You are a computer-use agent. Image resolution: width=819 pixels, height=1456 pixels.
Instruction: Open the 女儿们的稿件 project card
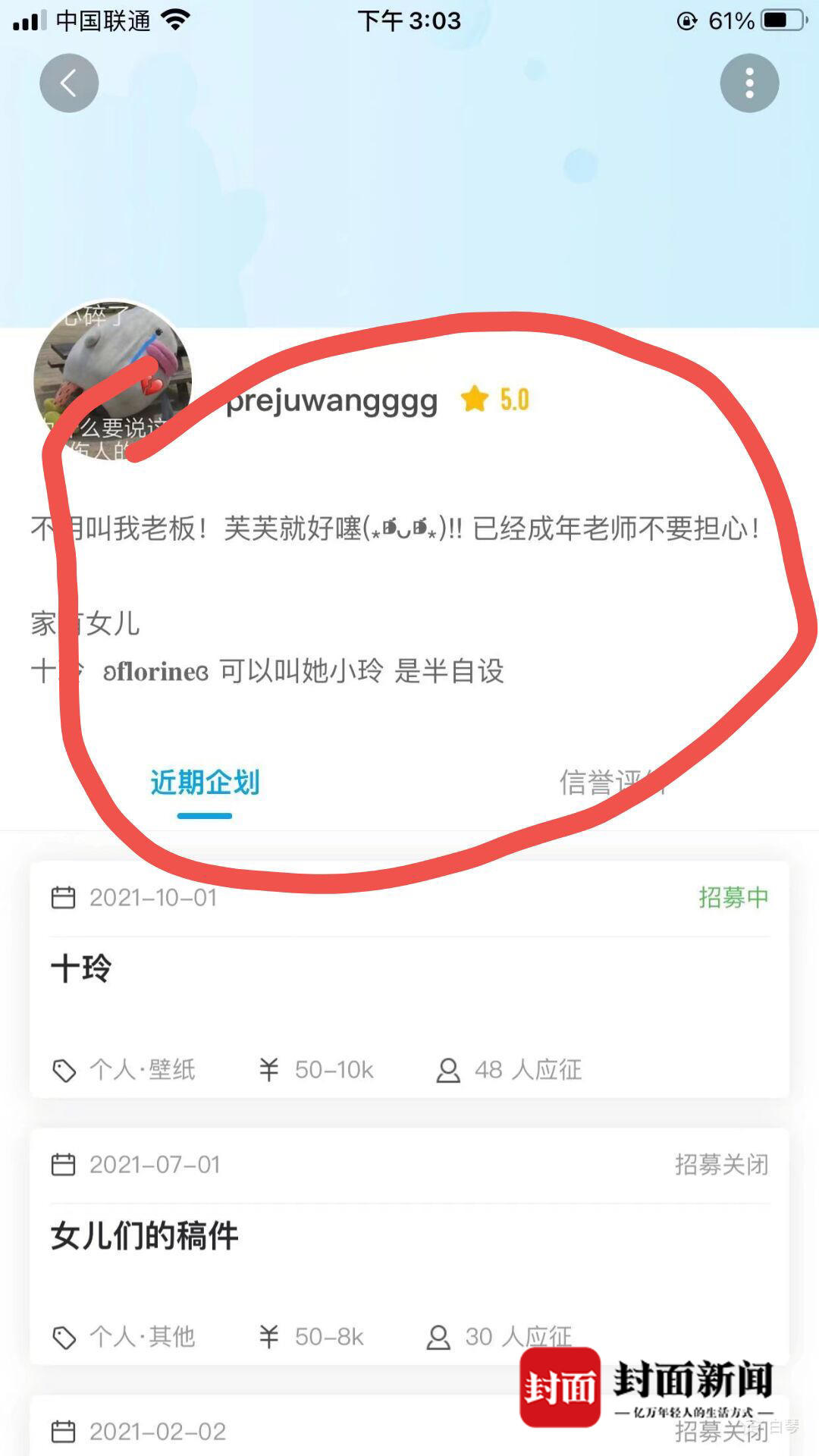click(409, 1244)
